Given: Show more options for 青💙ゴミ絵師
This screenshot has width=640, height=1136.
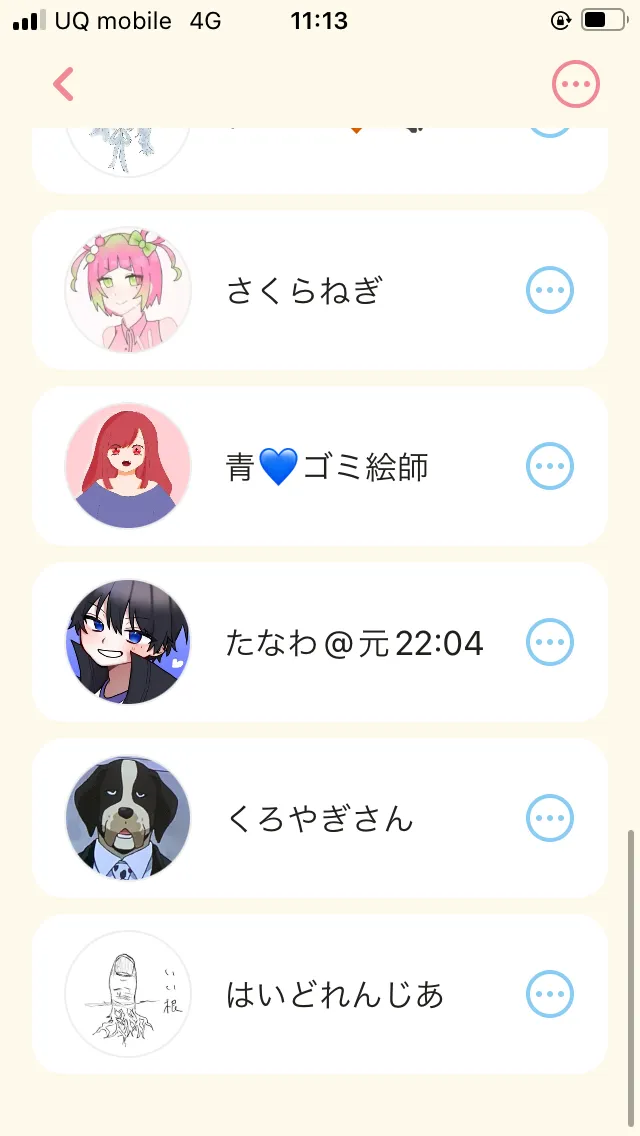Looking at the screenshot, I should [x=549, y=466].
